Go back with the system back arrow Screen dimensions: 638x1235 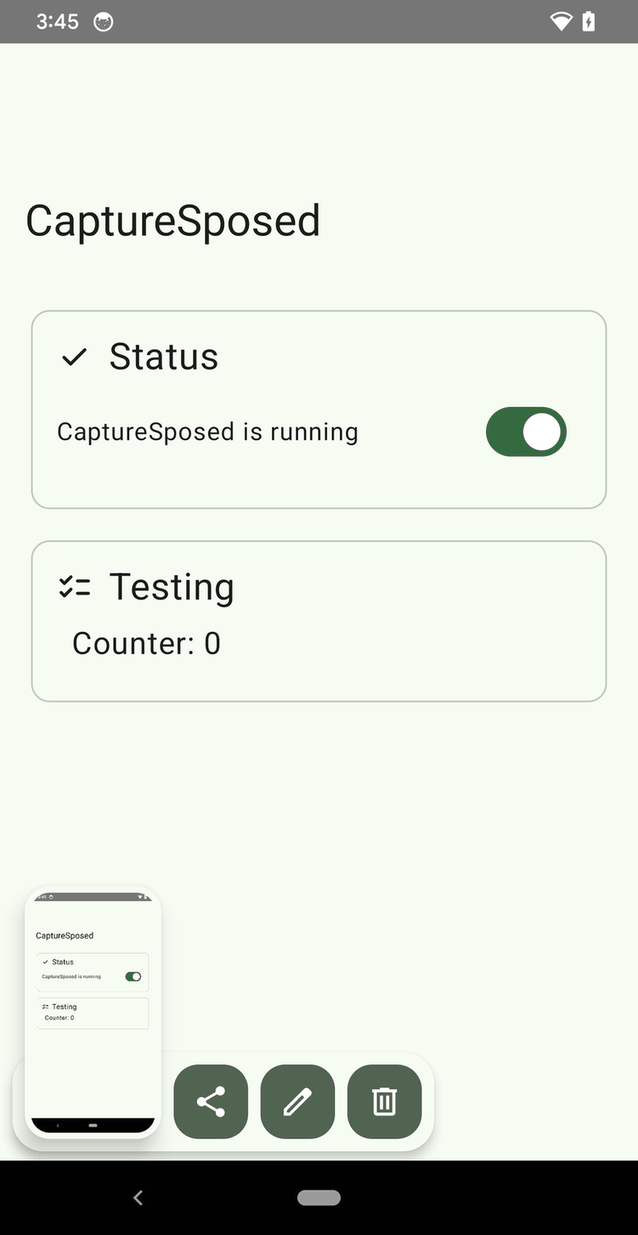click(138, 1198)
